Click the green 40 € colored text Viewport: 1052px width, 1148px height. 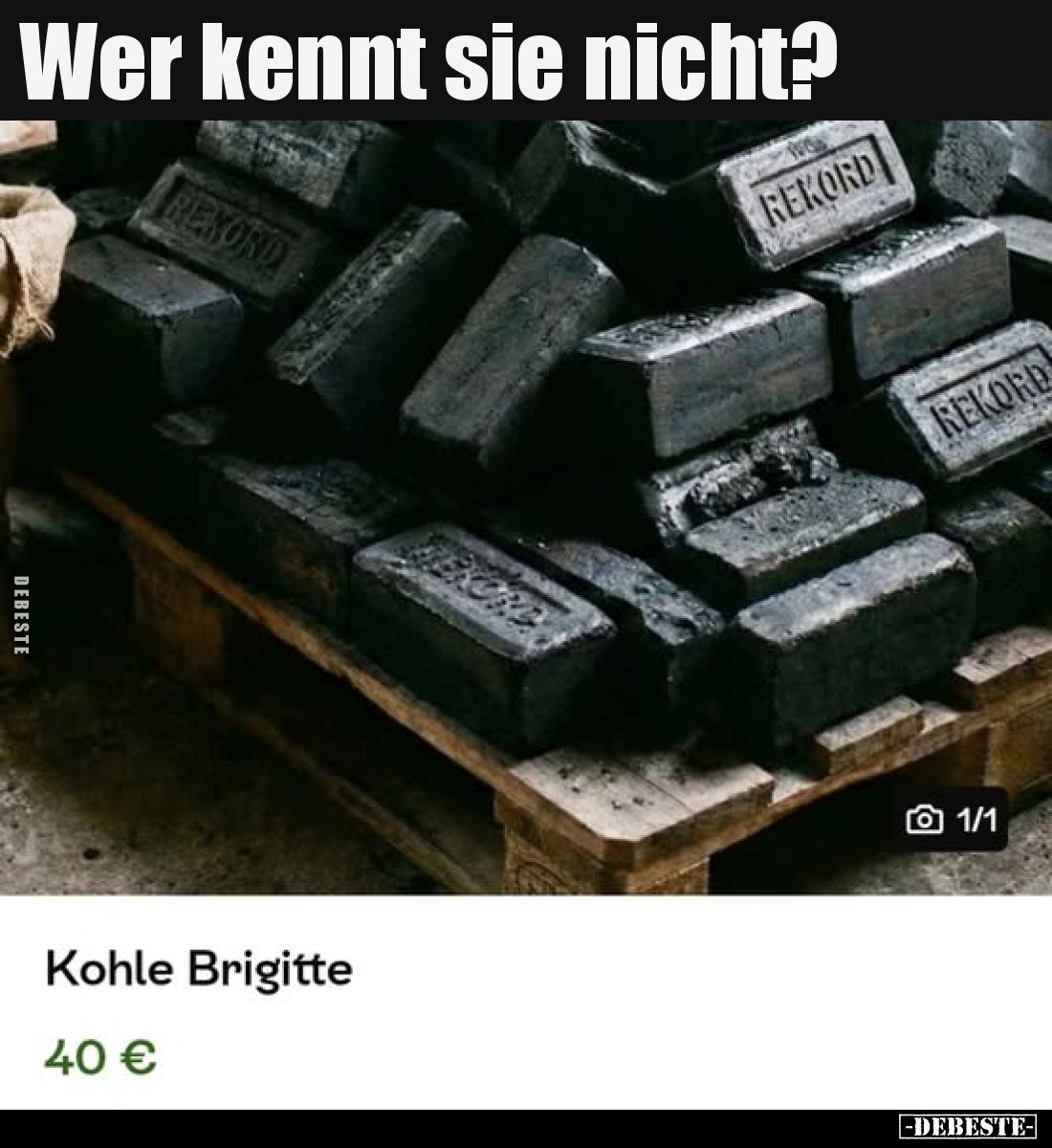pyautogui.click(x=99, y=1059)
